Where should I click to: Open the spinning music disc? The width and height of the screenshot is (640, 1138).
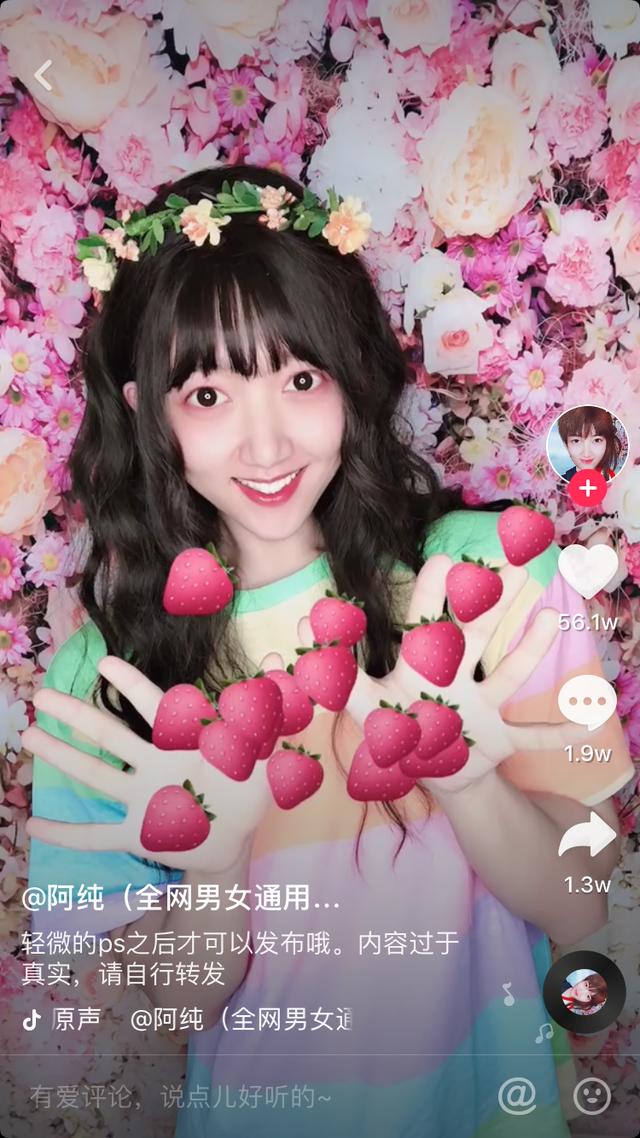pos(584,993)
